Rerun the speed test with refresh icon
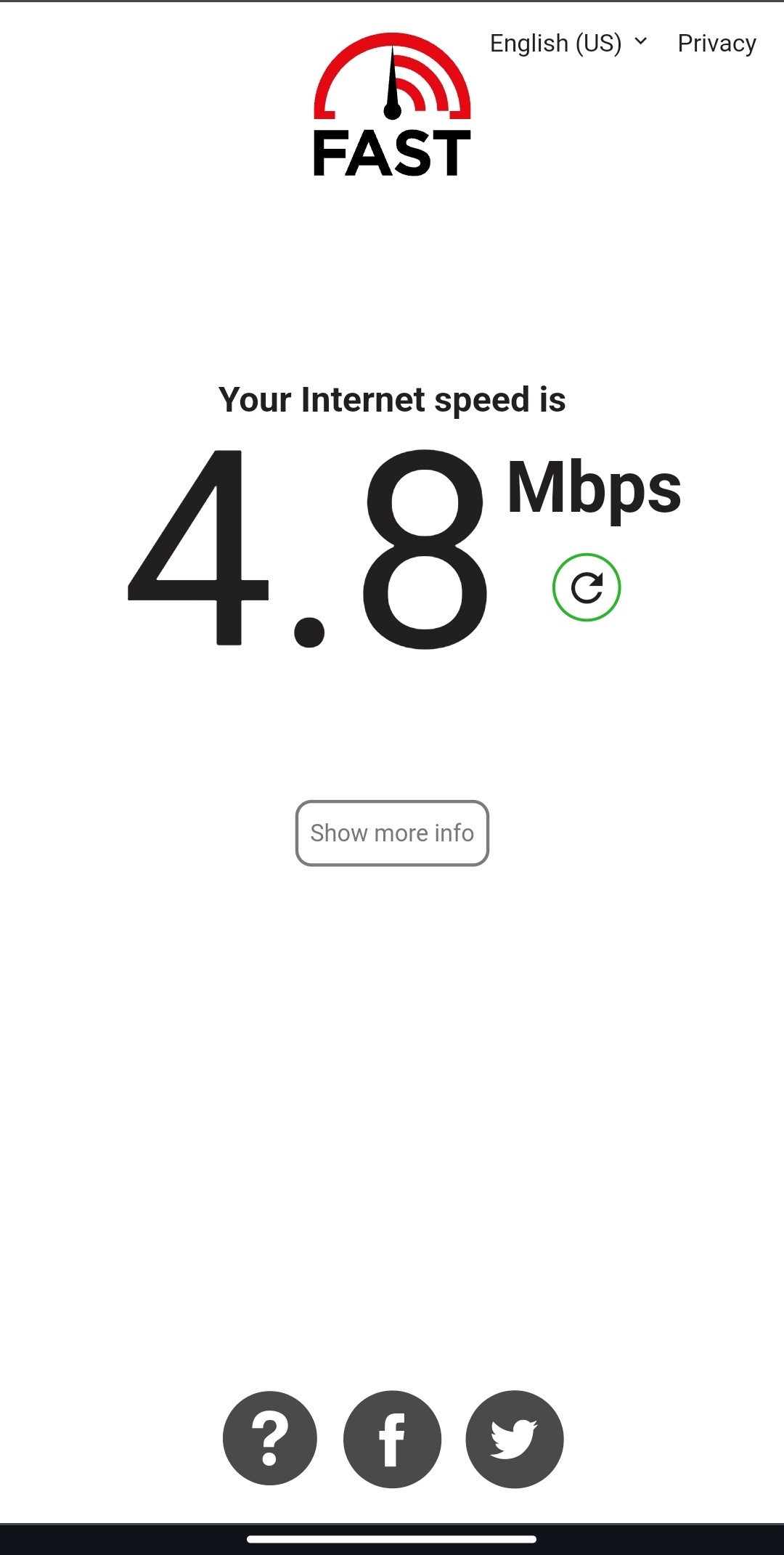The height and width of the screenshot is (1555, 784). [x=587, y=587]
